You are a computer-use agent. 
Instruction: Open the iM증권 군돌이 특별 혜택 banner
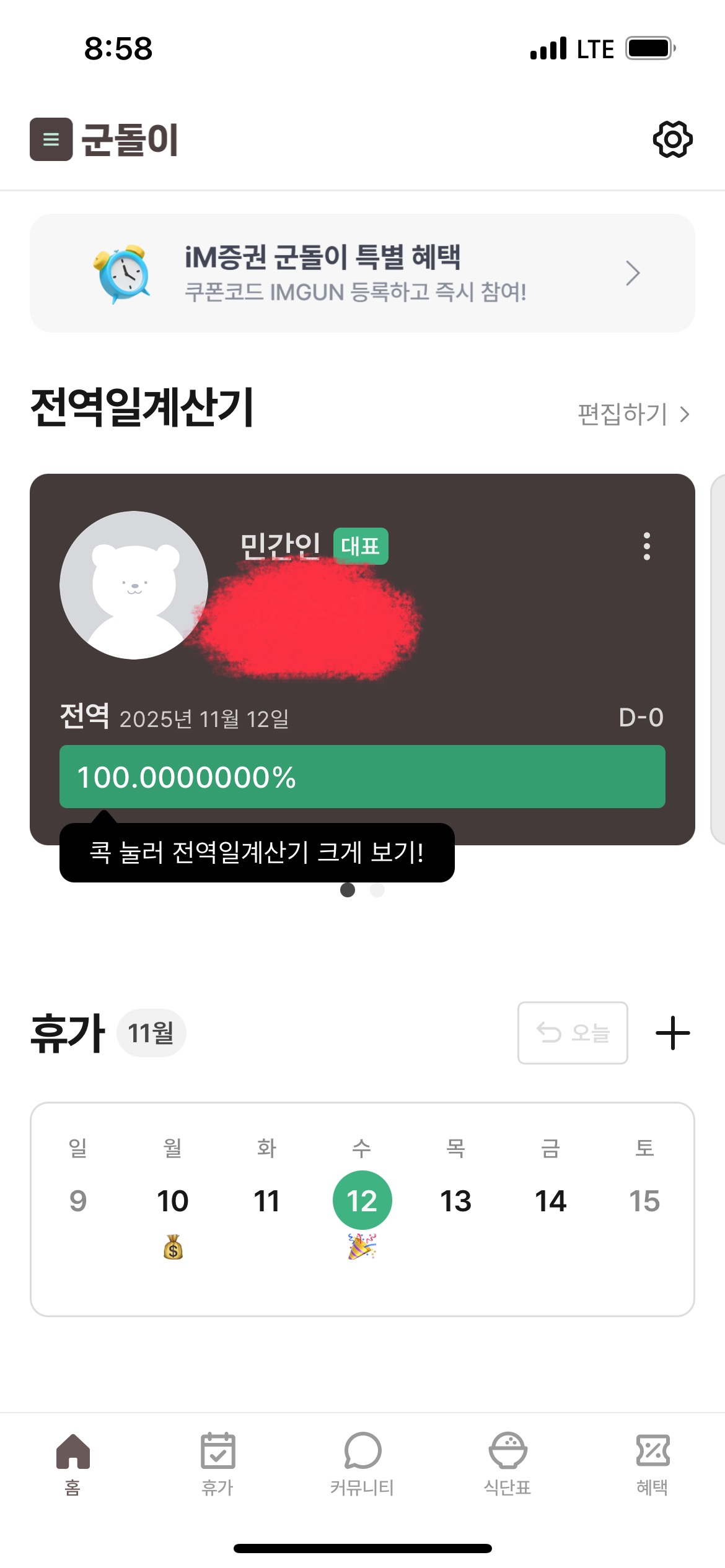tap(362, 273)
